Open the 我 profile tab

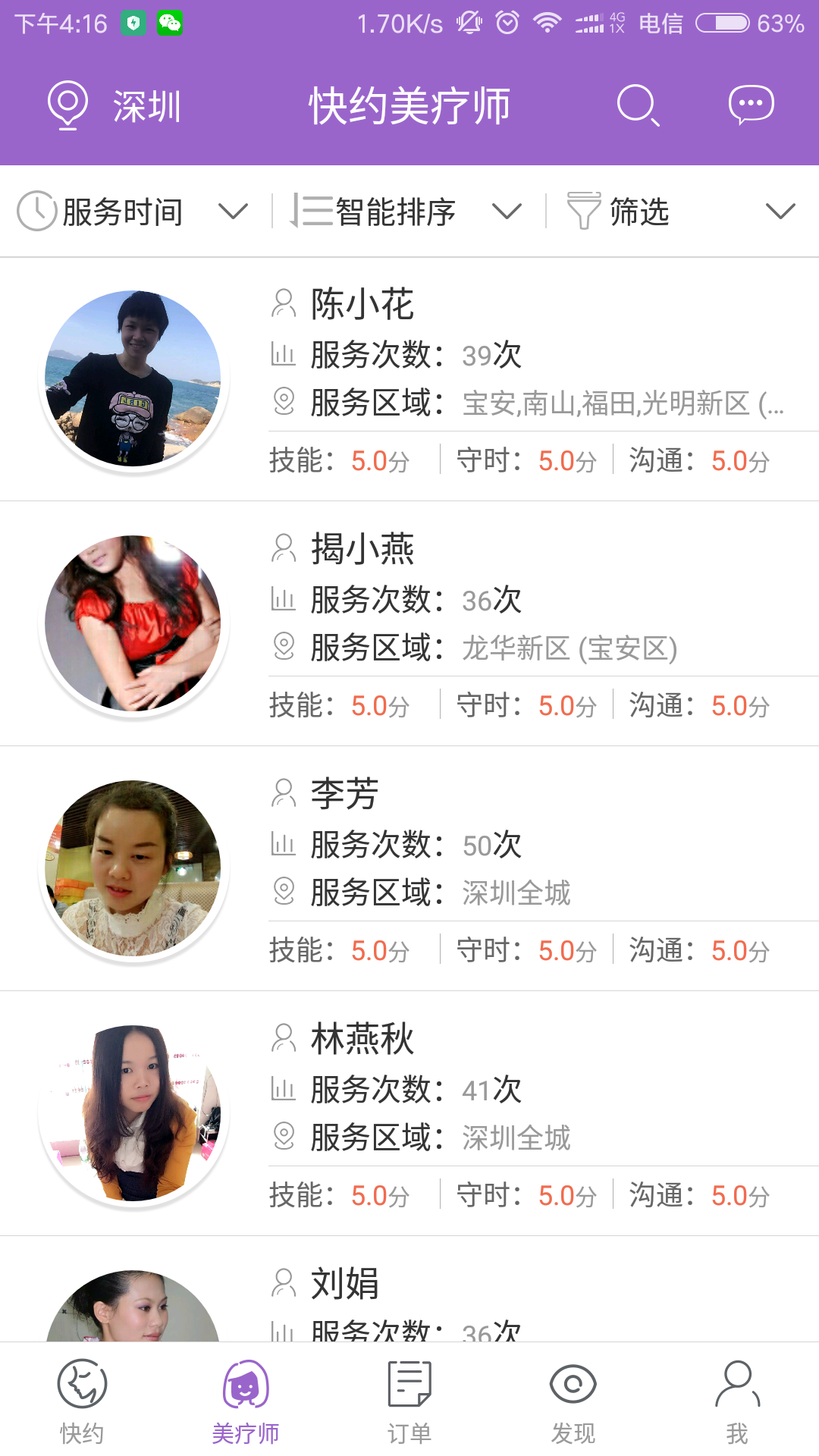(737, 1401)
